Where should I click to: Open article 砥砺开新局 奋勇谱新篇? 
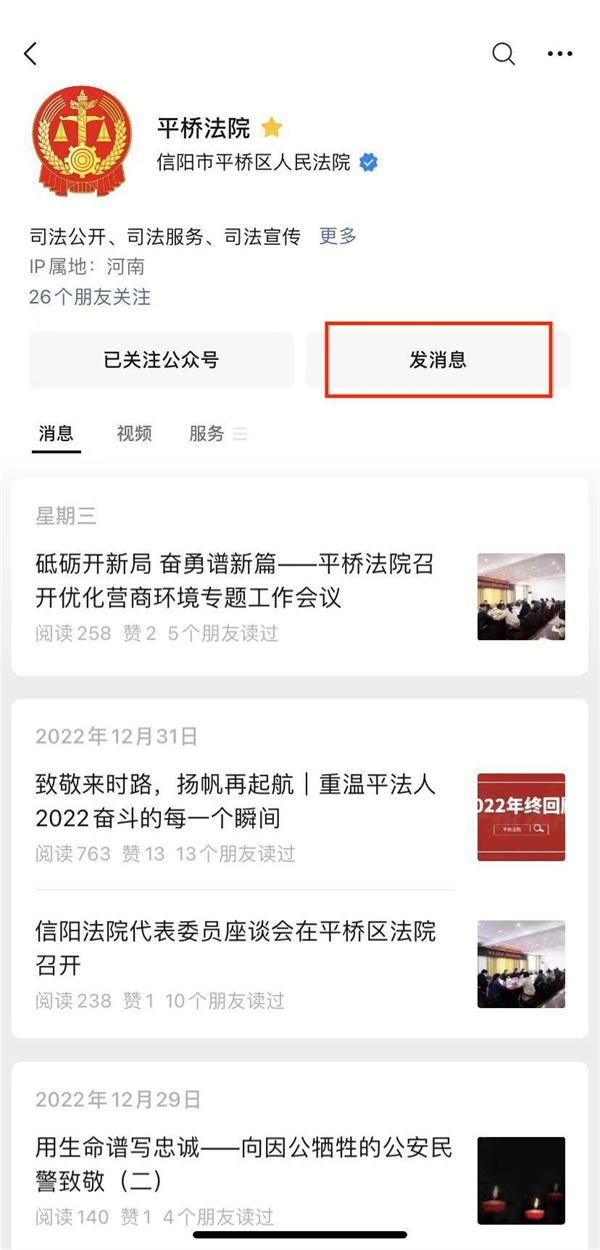coord(235,581)
